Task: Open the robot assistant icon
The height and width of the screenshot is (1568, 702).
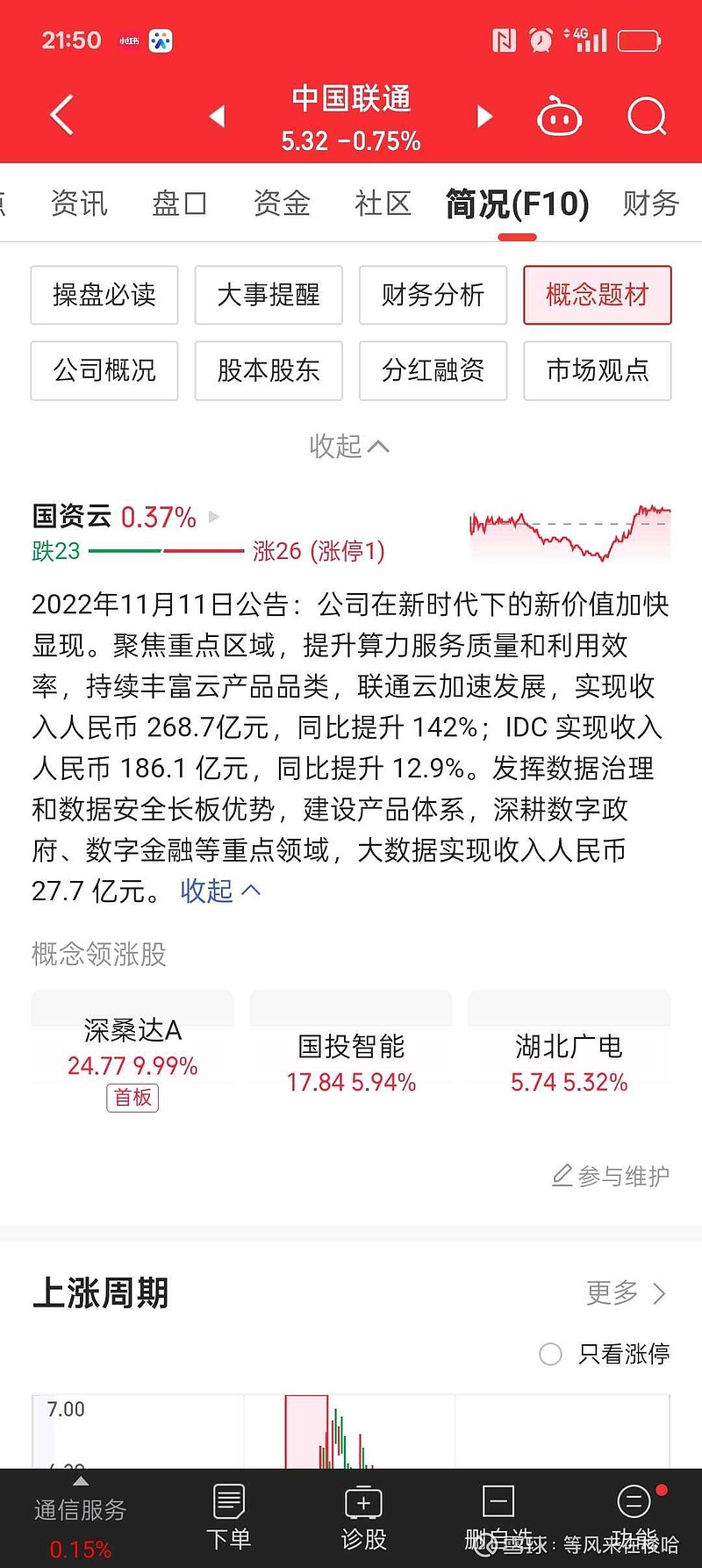Action: coord(559,116)
